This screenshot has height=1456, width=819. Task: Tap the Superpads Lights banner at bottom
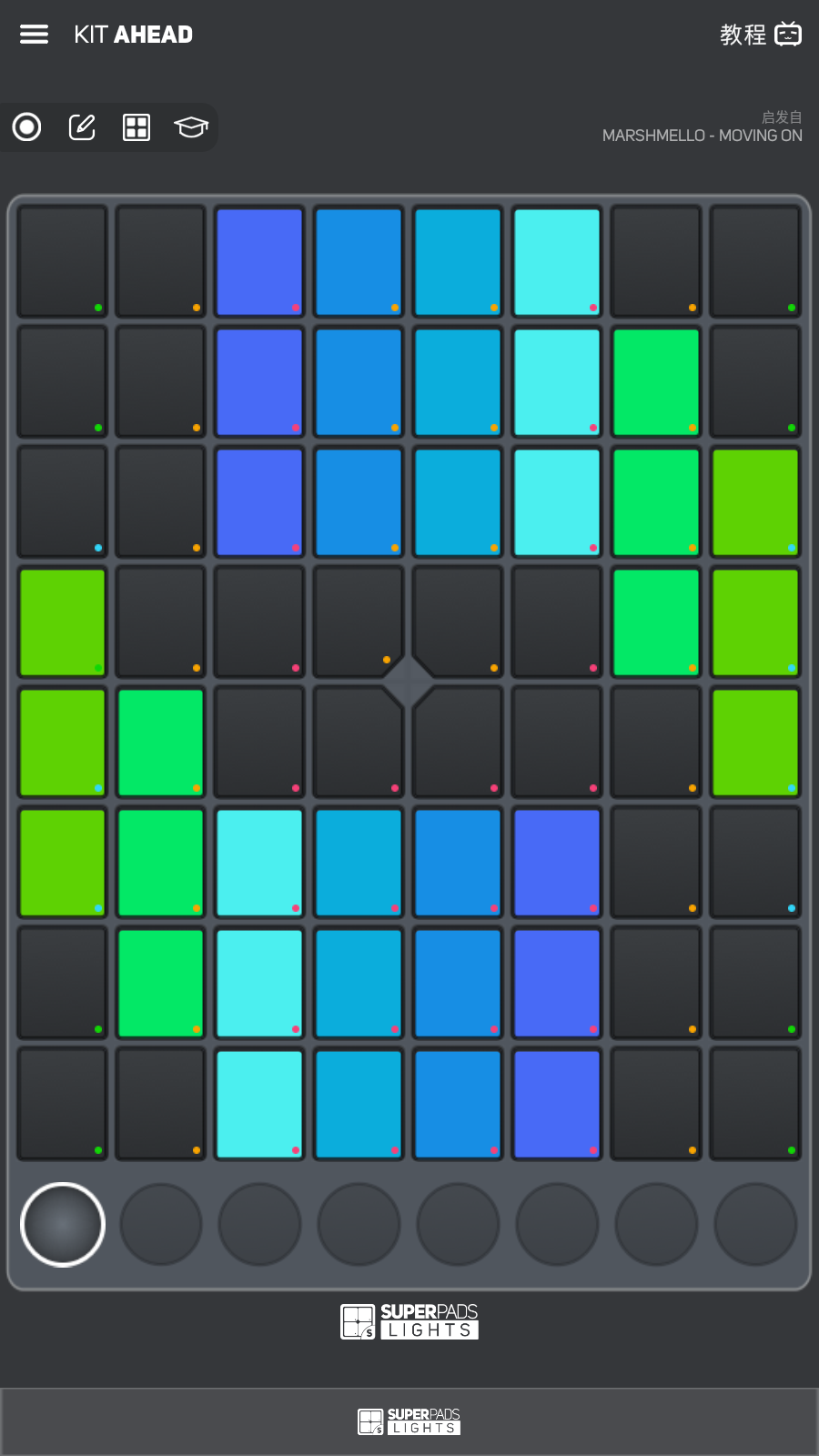pos(409,1421)
